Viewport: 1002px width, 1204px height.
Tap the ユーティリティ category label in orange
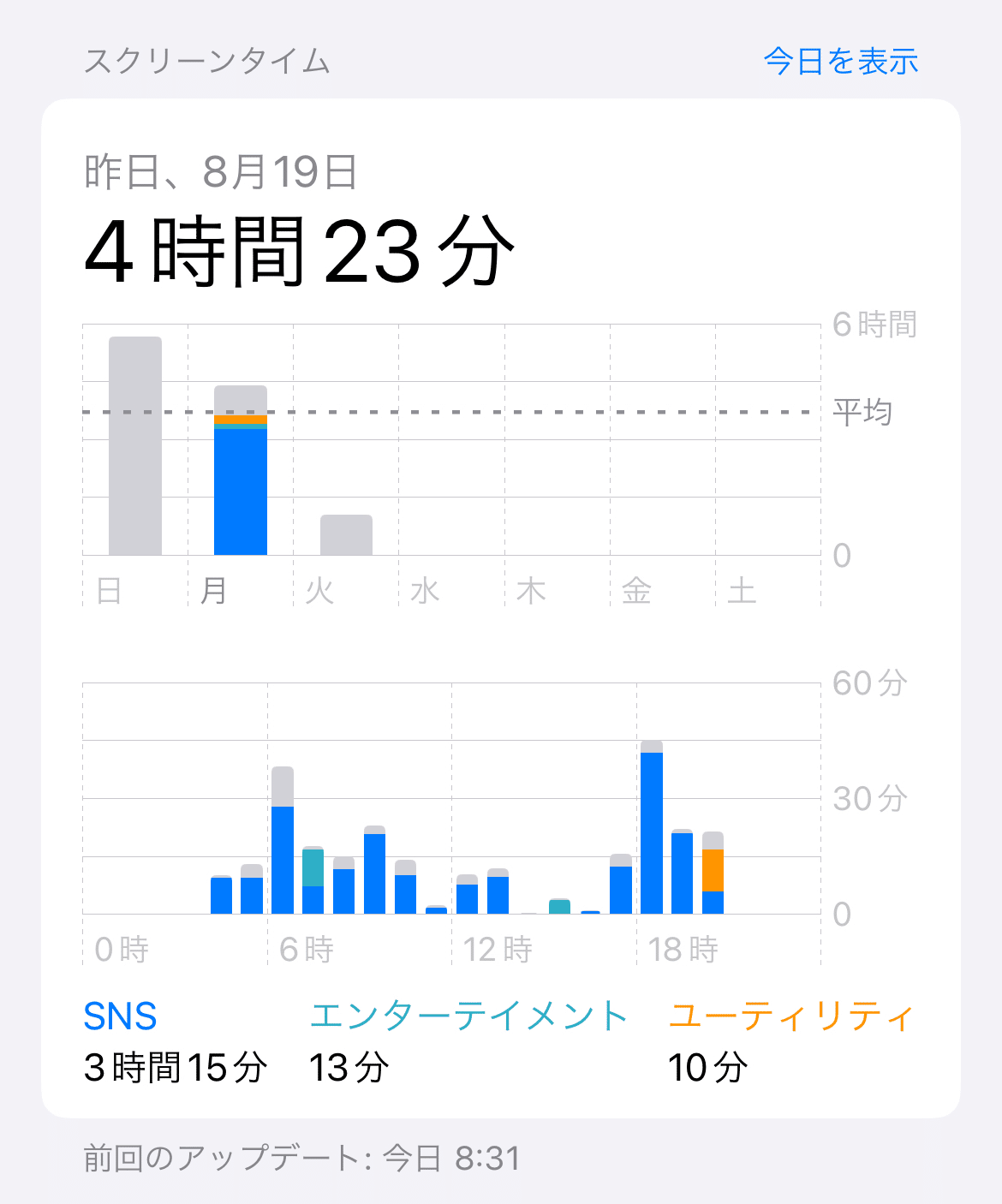(793, 1016)
